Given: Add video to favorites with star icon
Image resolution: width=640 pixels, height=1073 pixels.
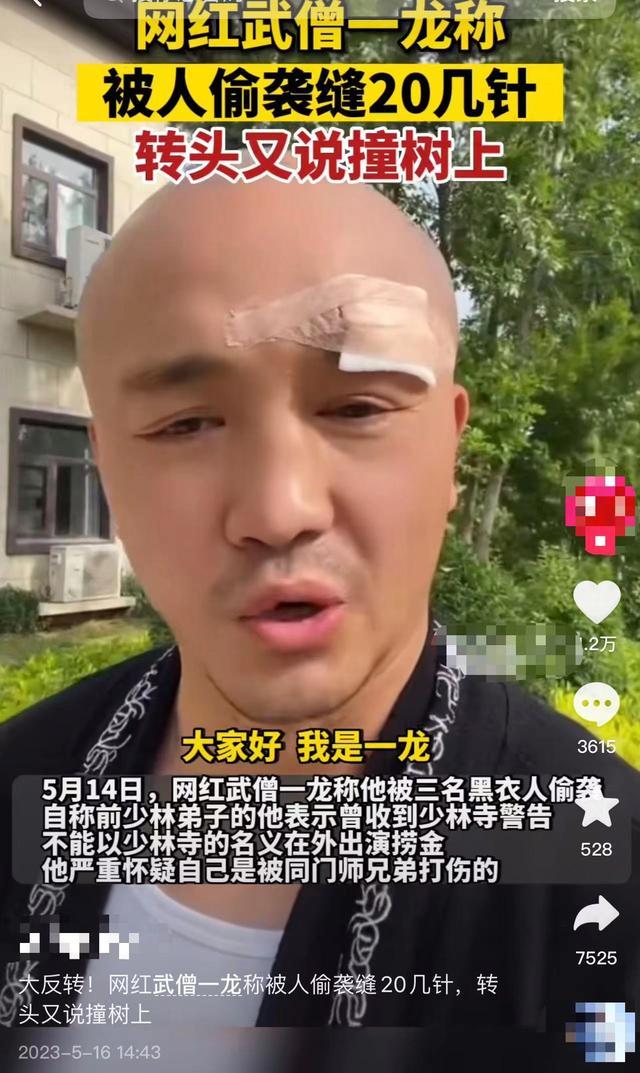Looking at the screenshot, I should 597,808.
